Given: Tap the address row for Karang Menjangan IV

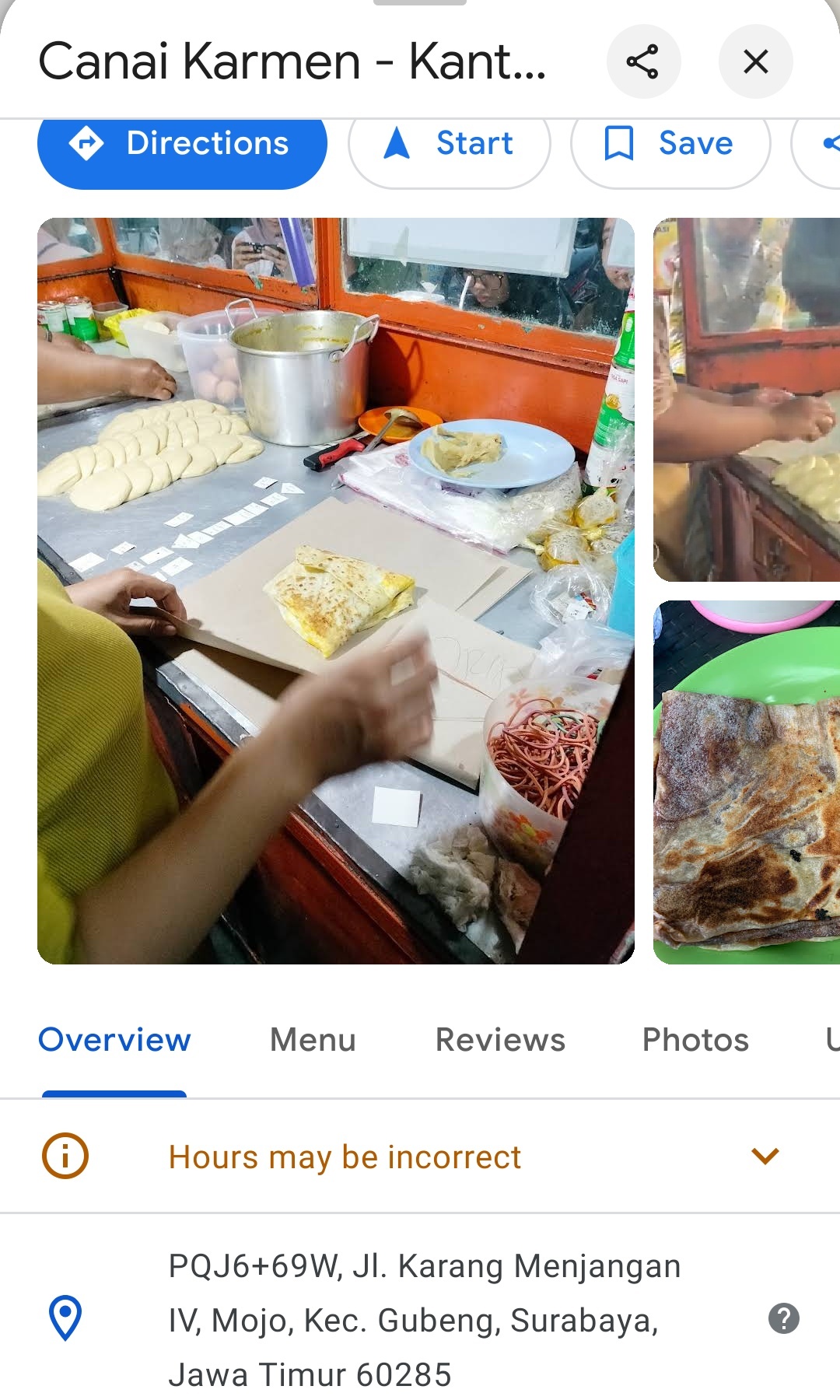Looking at the screenshot, I should [420, 1320].
